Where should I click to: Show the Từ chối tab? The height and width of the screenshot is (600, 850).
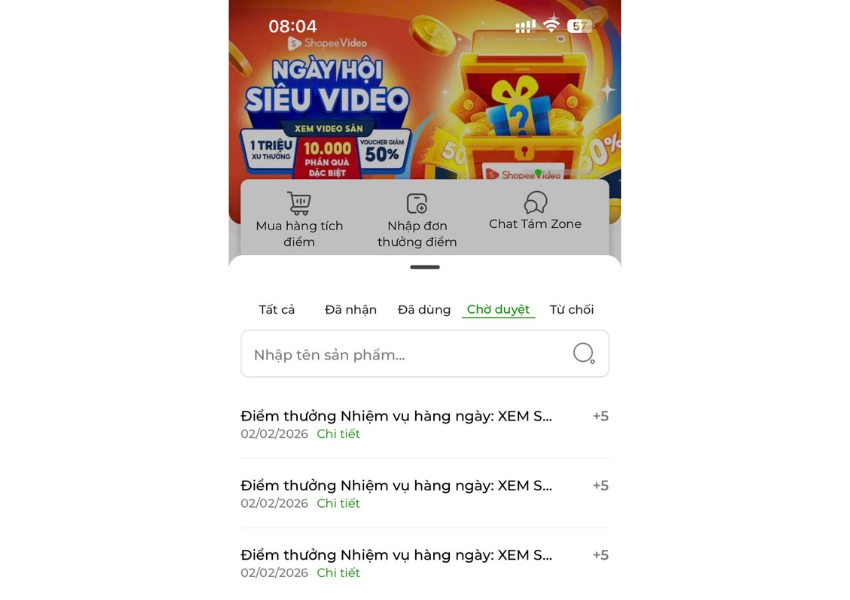(571, 309)
